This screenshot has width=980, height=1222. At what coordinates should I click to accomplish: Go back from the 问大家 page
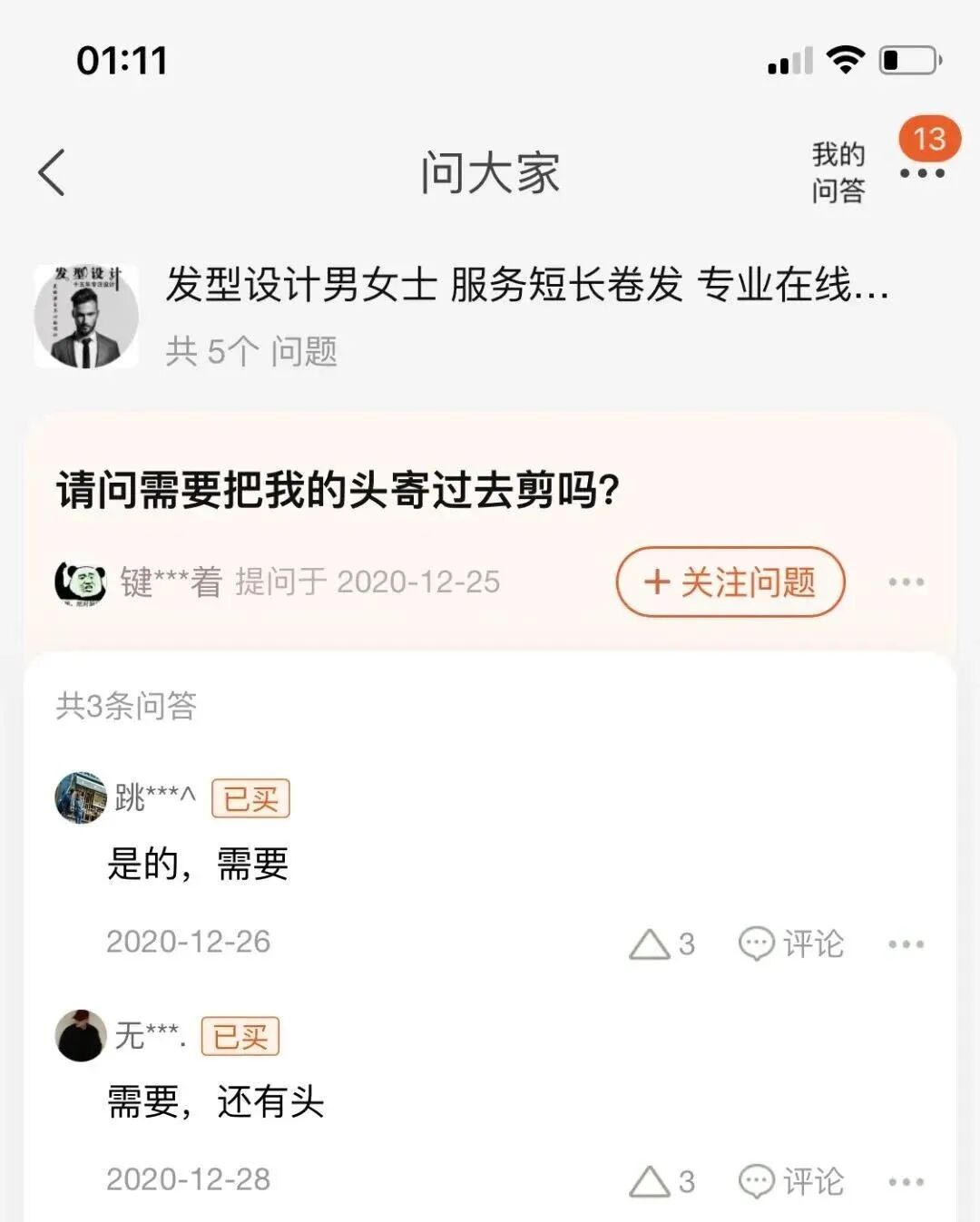coord(53,172)
